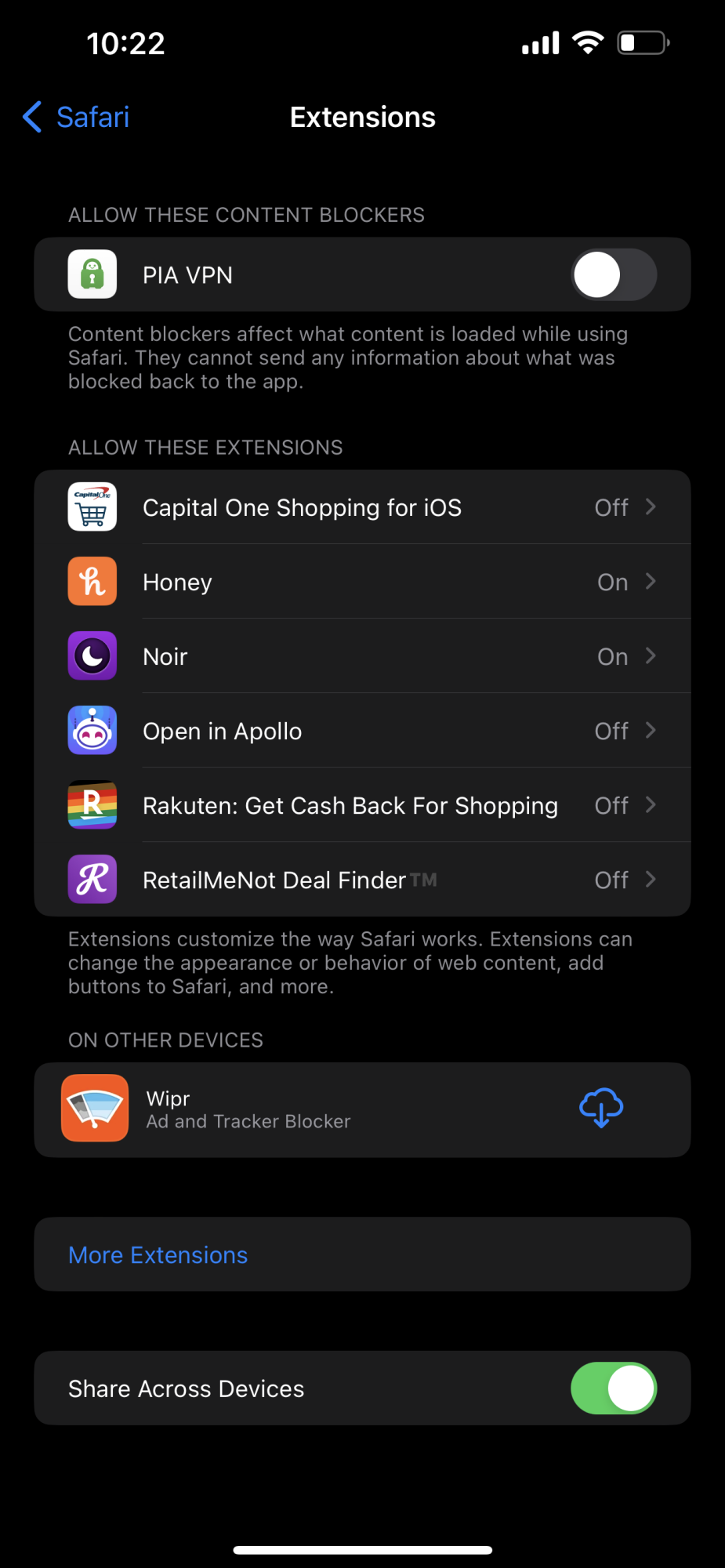Select the Open in Apollo extension

(362, 731)
